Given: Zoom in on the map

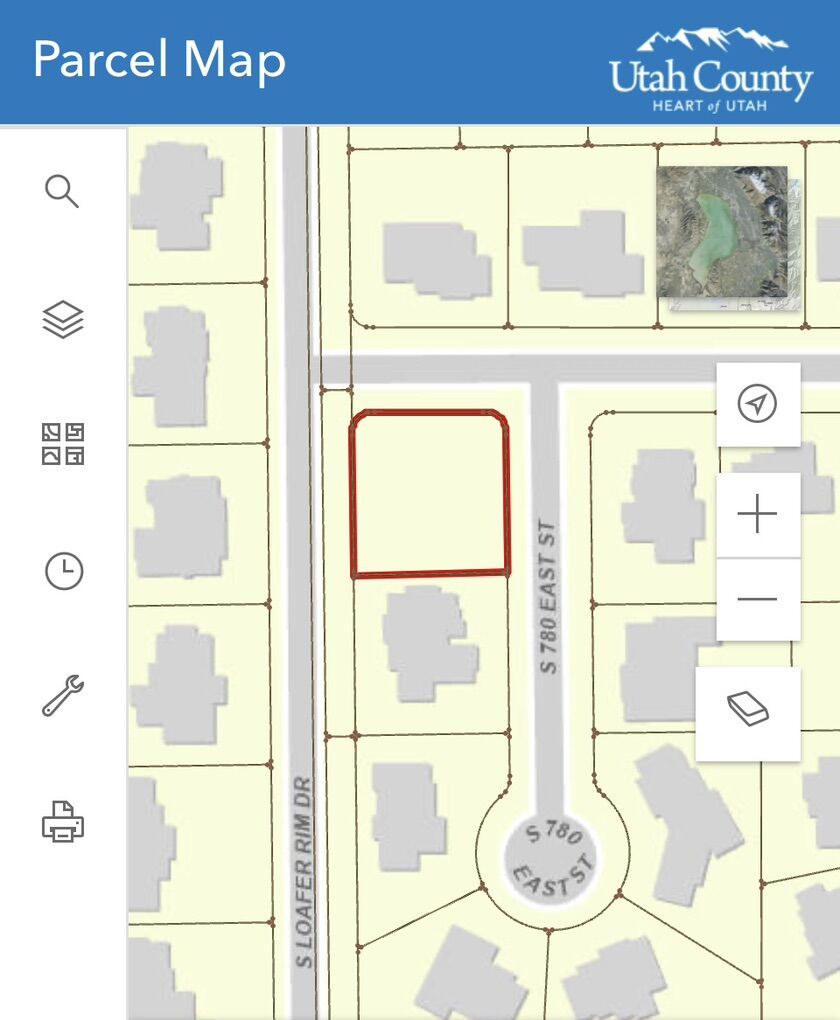Looking at the screenshot, I should click(757, 515).
